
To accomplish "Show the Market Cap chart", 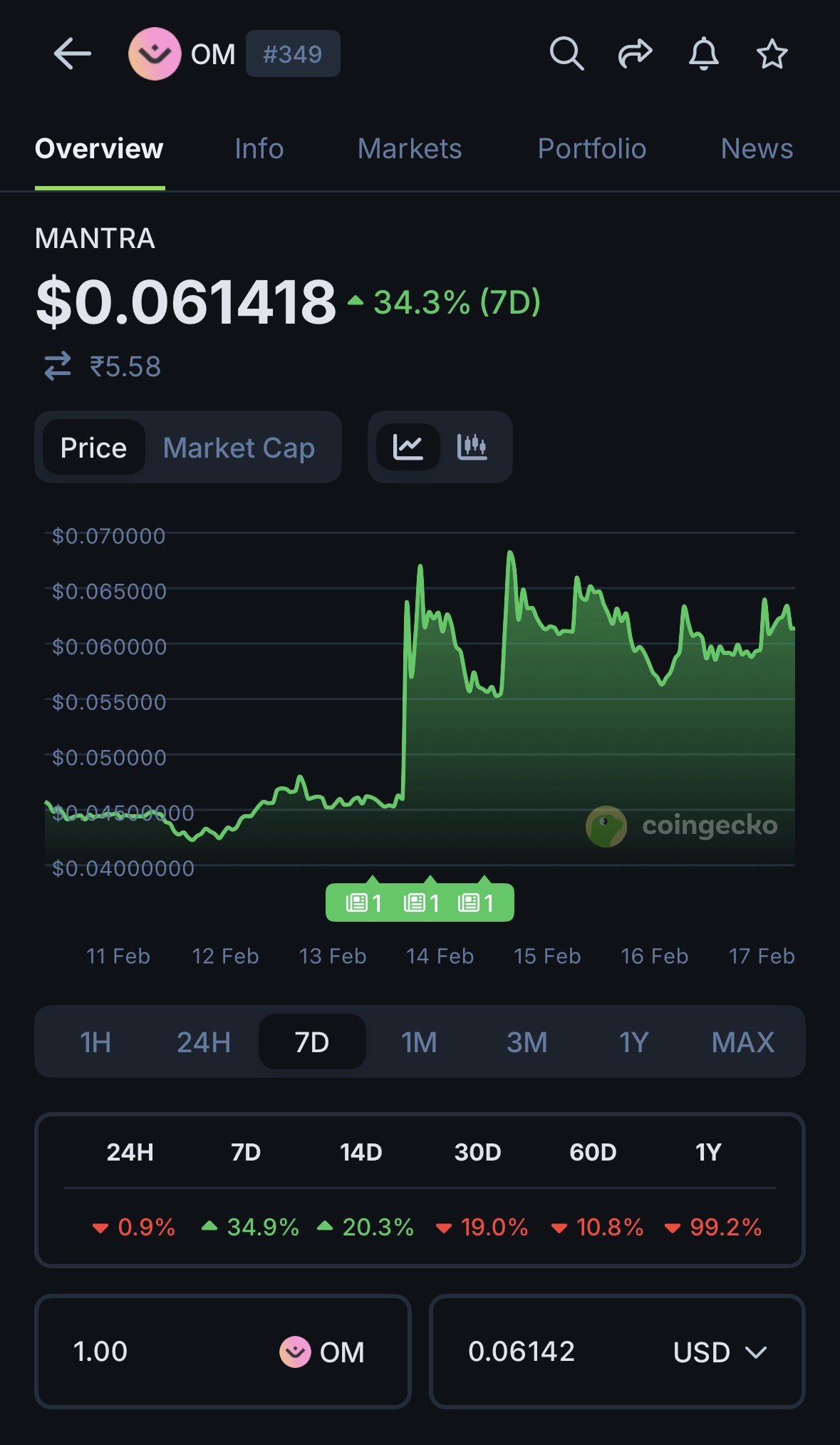I will coord(239,448).
